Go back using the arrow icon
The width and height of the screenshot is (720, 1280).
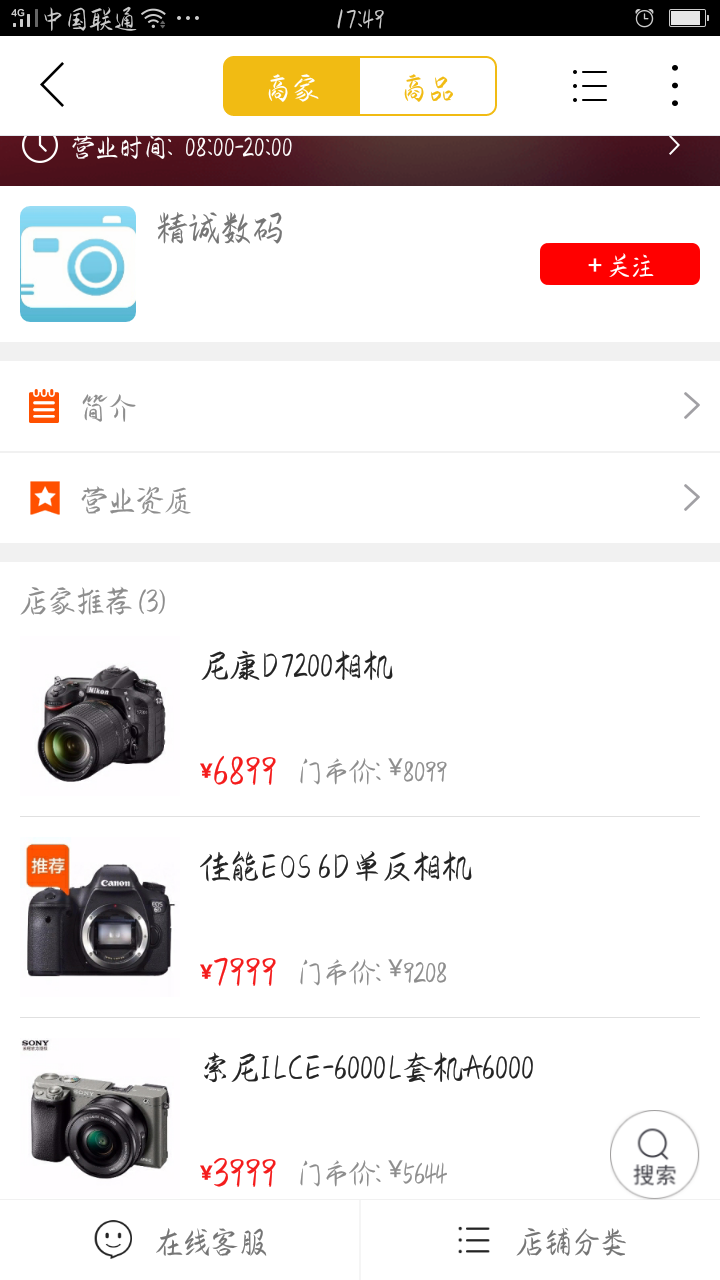tap(53, 85)
